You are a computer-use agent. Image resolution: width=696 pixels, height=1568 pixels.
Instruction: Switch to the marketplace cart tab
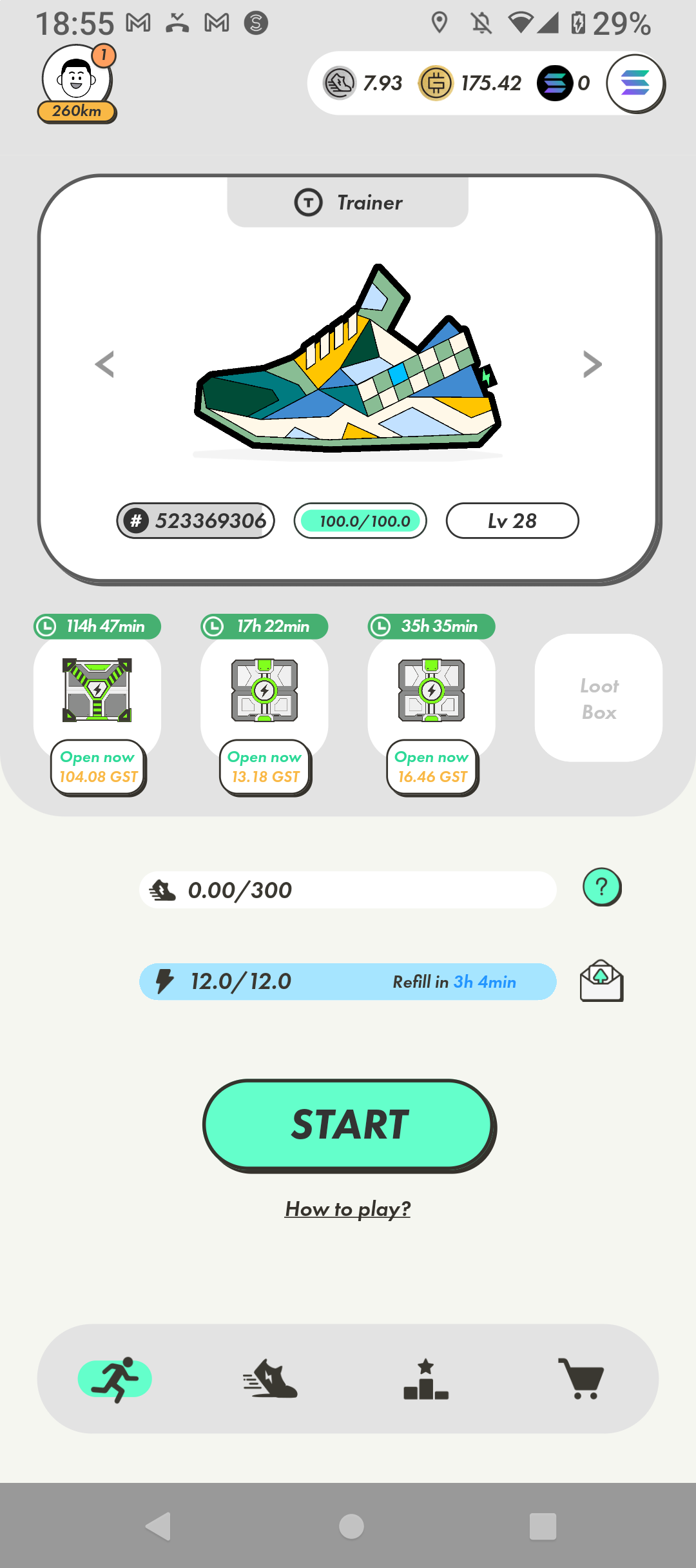click(x=581, y=1379)
